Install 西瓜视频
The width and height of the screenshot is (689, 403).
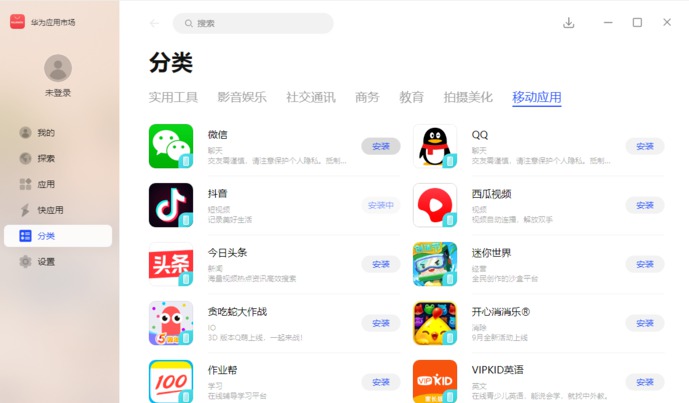(645, 205)
